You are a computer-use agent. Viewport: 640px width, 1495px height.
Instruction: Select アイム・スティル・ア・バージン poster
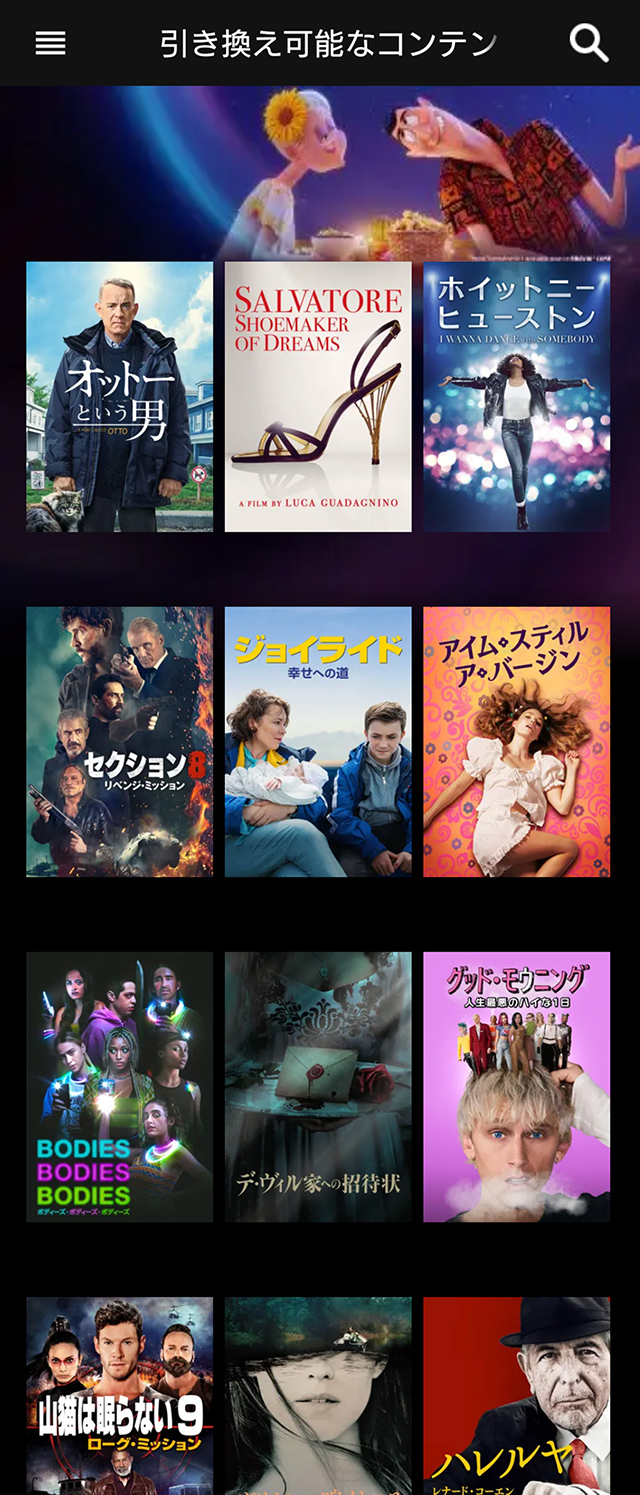[x=516, y=742]
